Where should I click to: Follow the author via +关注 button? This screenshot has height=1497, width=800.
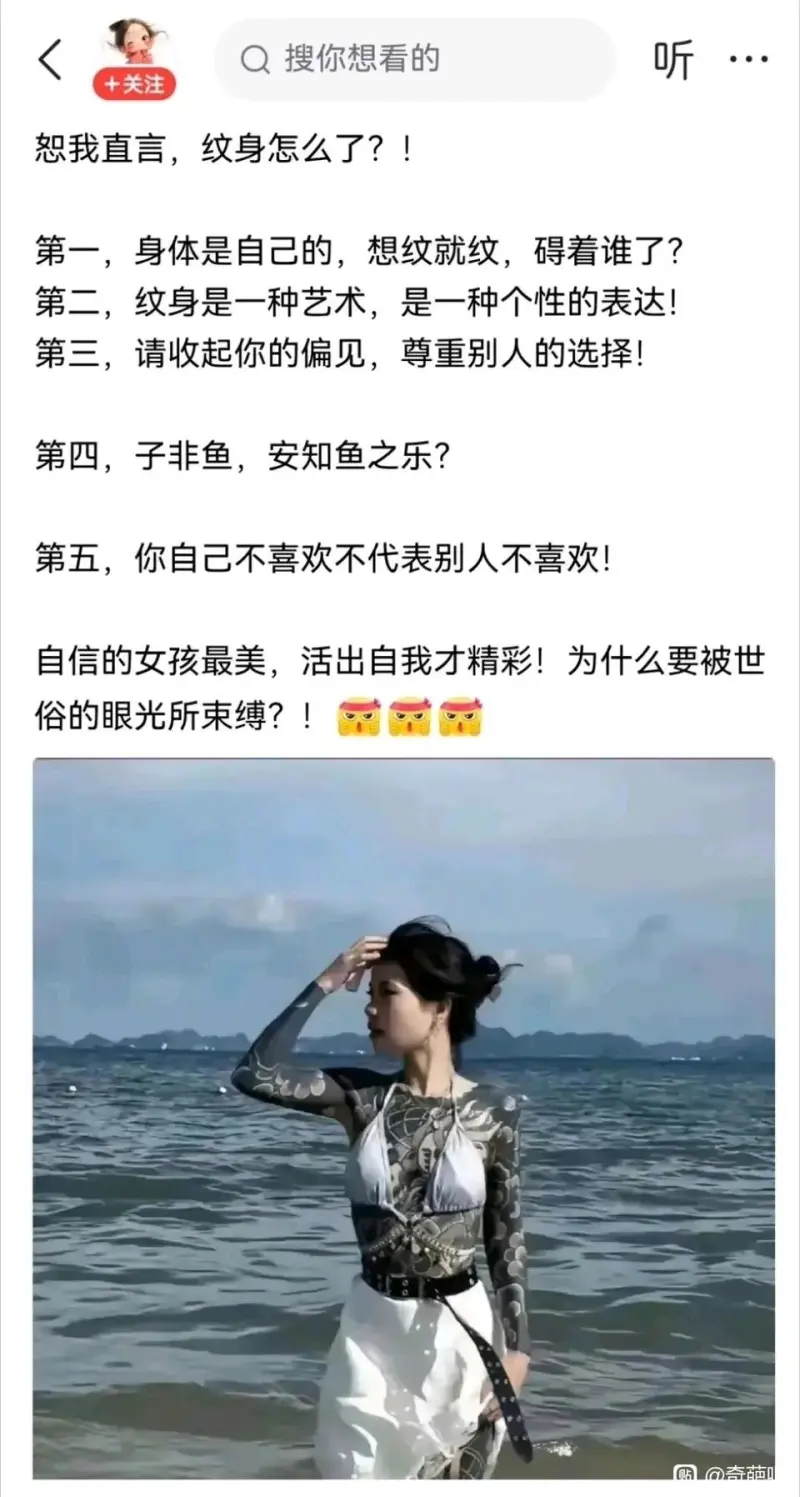[134, 85]
